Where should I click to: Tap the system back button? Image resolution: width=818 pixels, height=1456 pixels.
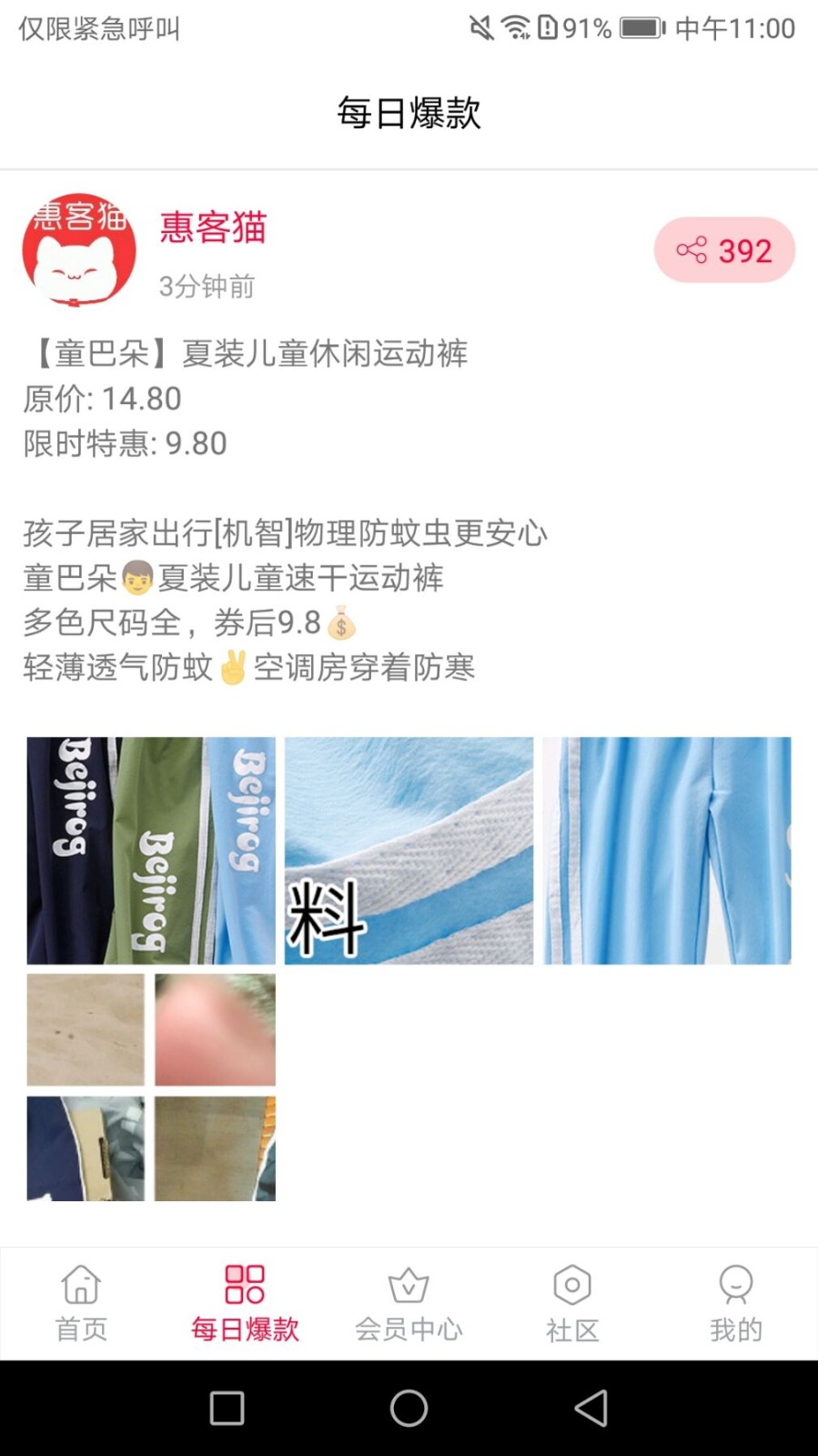tap(591, 1408)
